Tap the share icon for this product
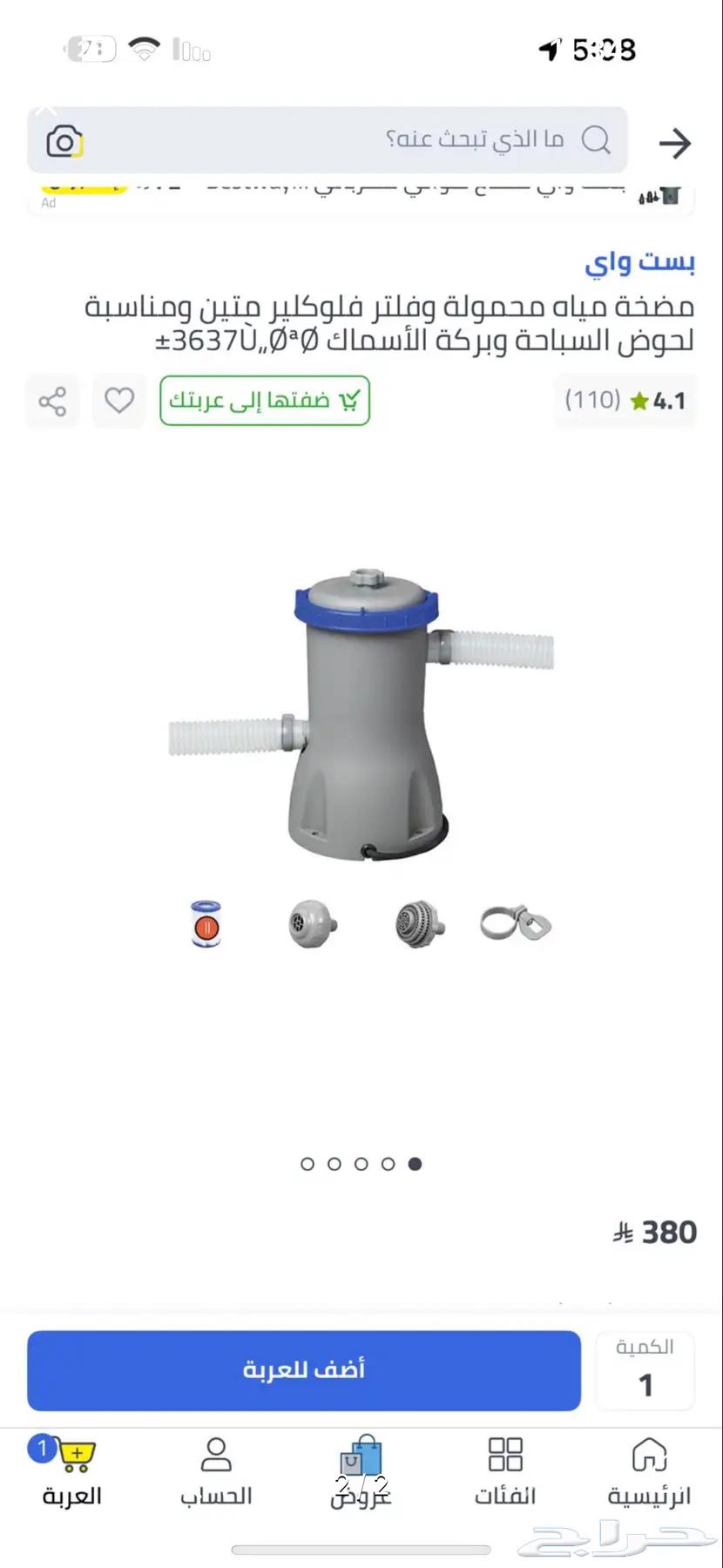The height and width of the screenshot is (1568, 723). tap(51, 401)
